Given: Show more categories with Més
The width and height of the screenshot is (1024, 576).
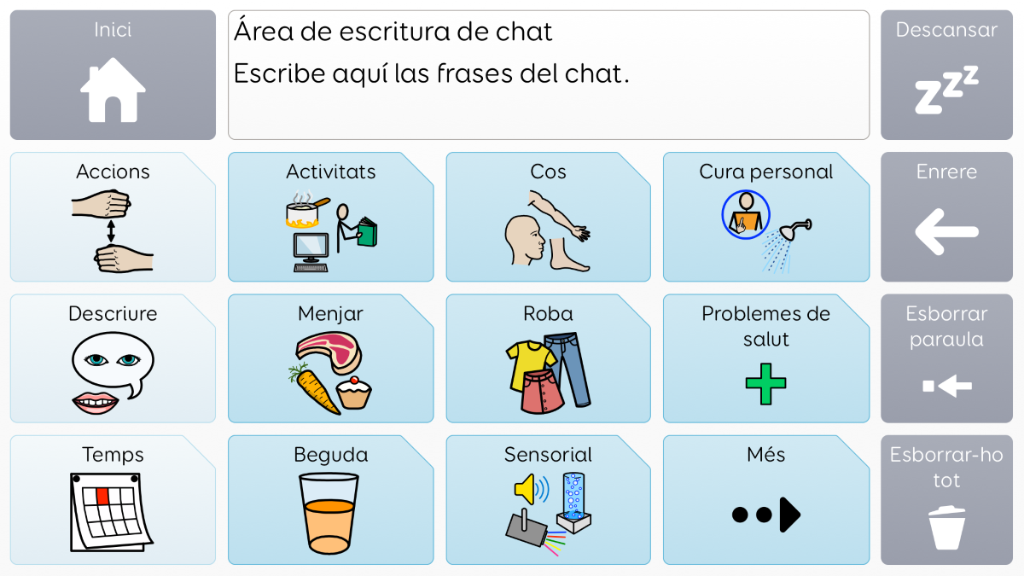Looking at the screenshot, I should pos(766,500).
